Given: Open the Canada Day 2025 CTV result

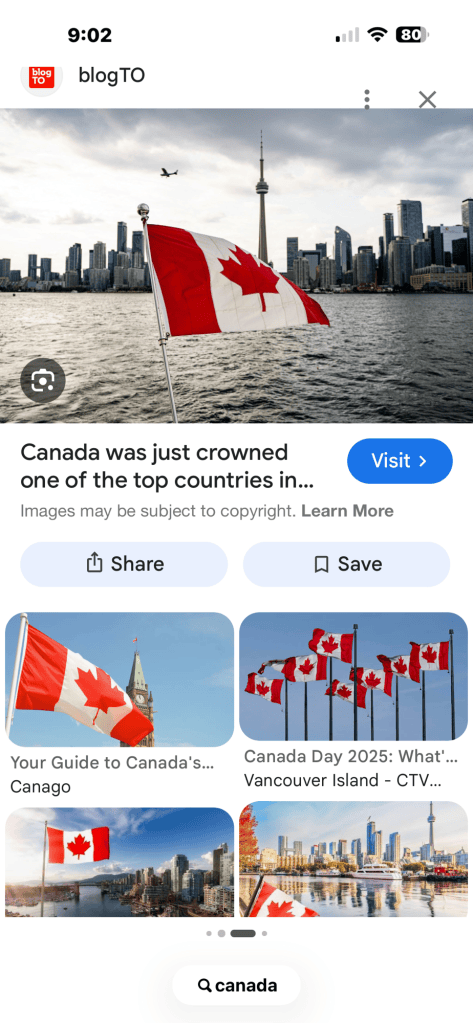Looking at the screenshot, I should tap(353, 676).
